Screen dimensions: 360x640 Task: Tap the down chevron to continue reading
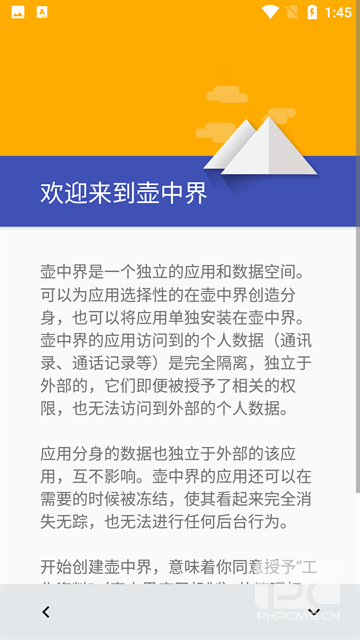click(x=313, y=612)
